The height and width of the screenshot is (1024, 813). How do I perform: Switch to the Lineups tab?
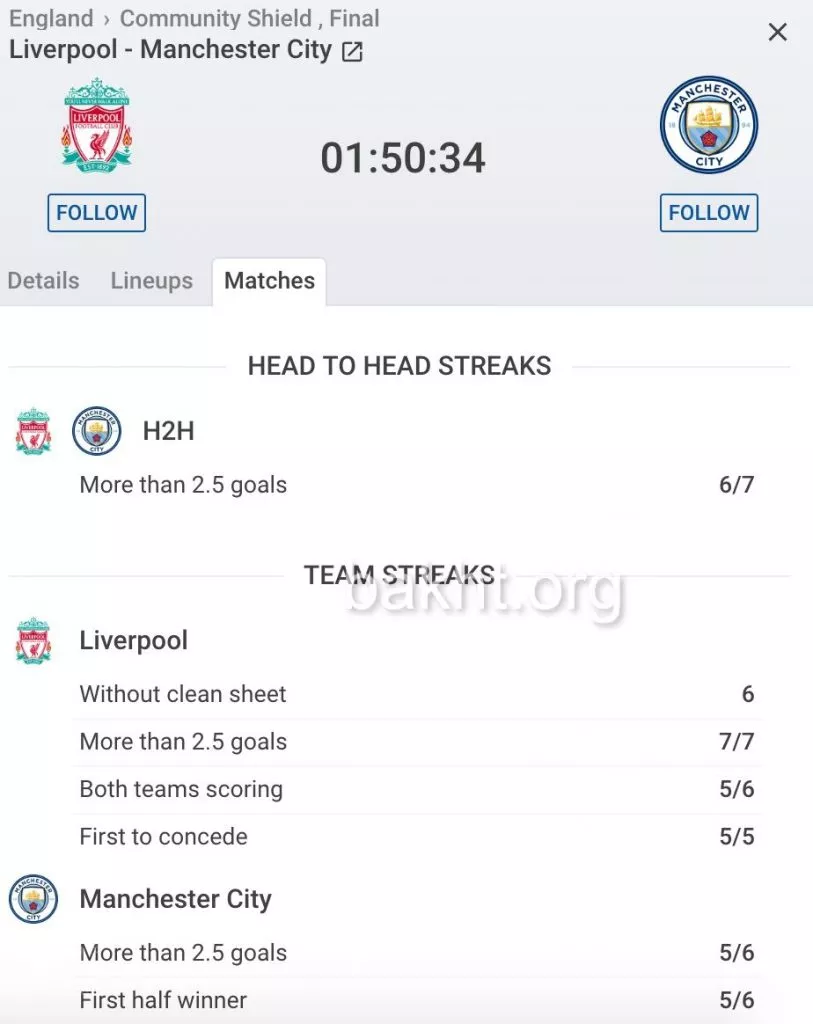pos(151,281)
